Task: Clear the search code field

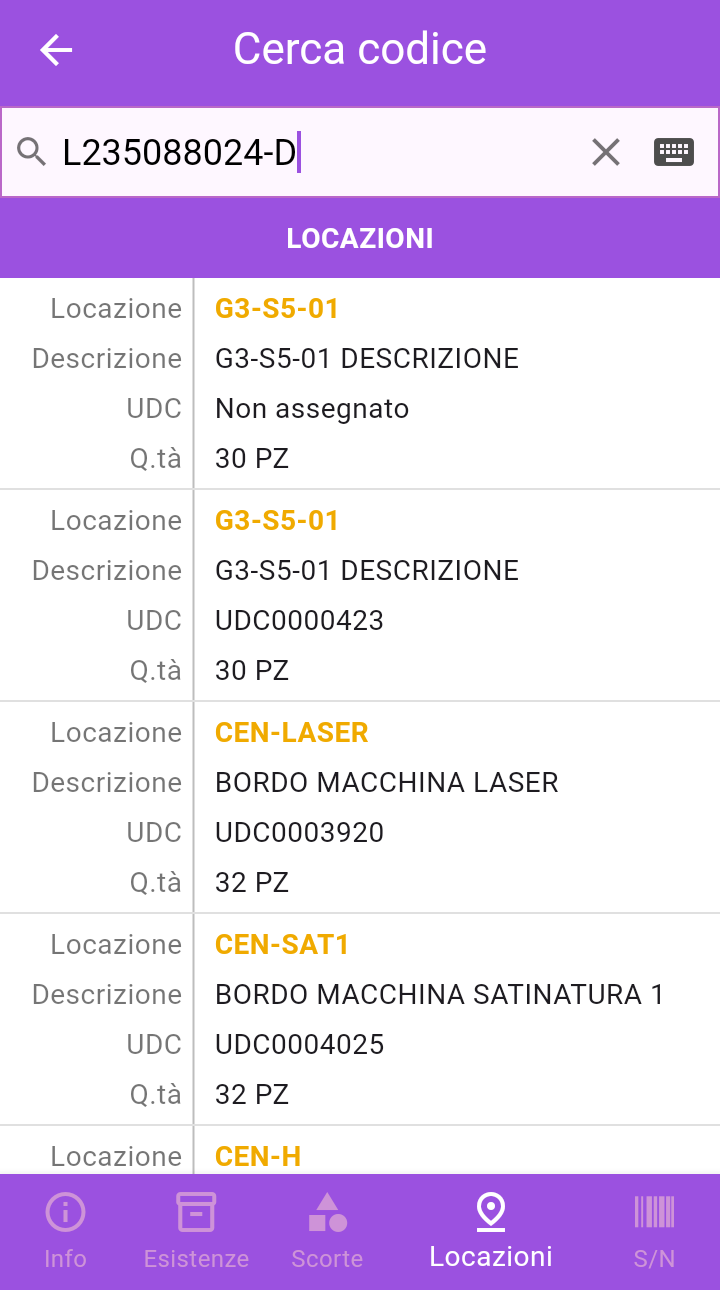Action: [x=606, y=152]
